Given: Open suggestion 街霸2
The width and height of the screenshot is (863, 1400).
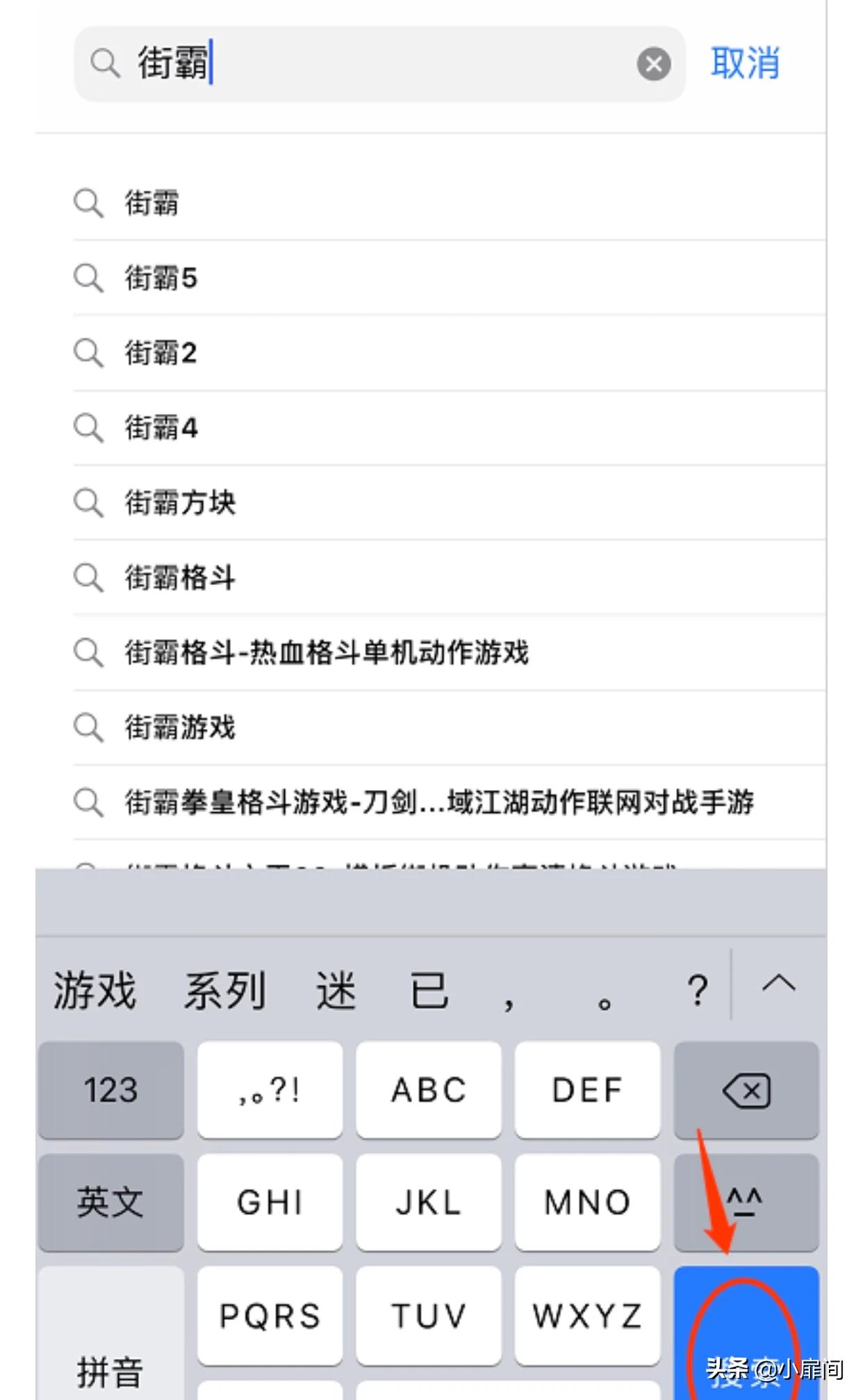Looking at the screenshot, I should click(x=161, y=353).
